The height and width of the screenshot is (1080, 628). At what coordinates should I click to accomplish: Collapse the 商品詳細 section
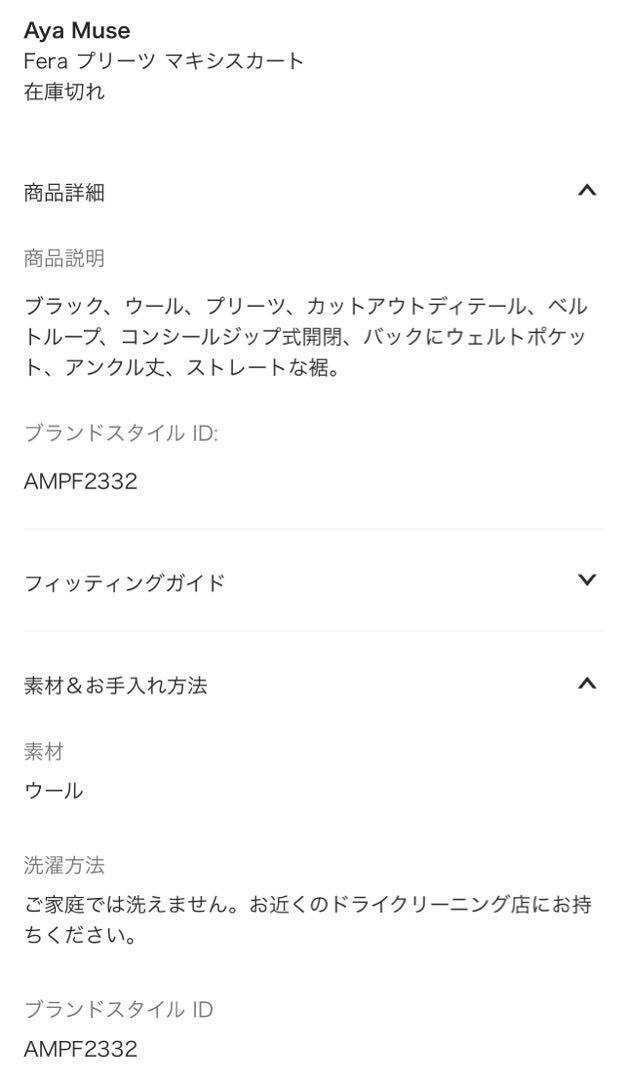click(313, 192)
